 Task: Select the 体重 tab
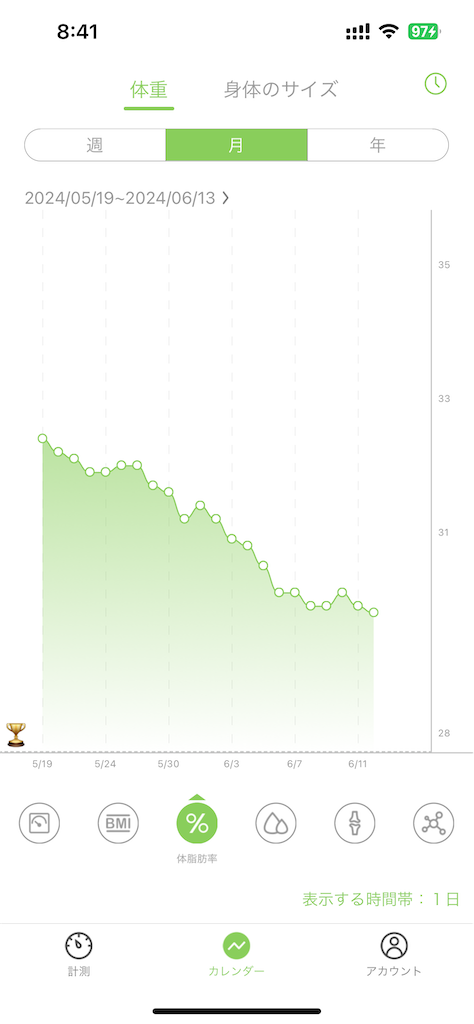coord(149,89)
